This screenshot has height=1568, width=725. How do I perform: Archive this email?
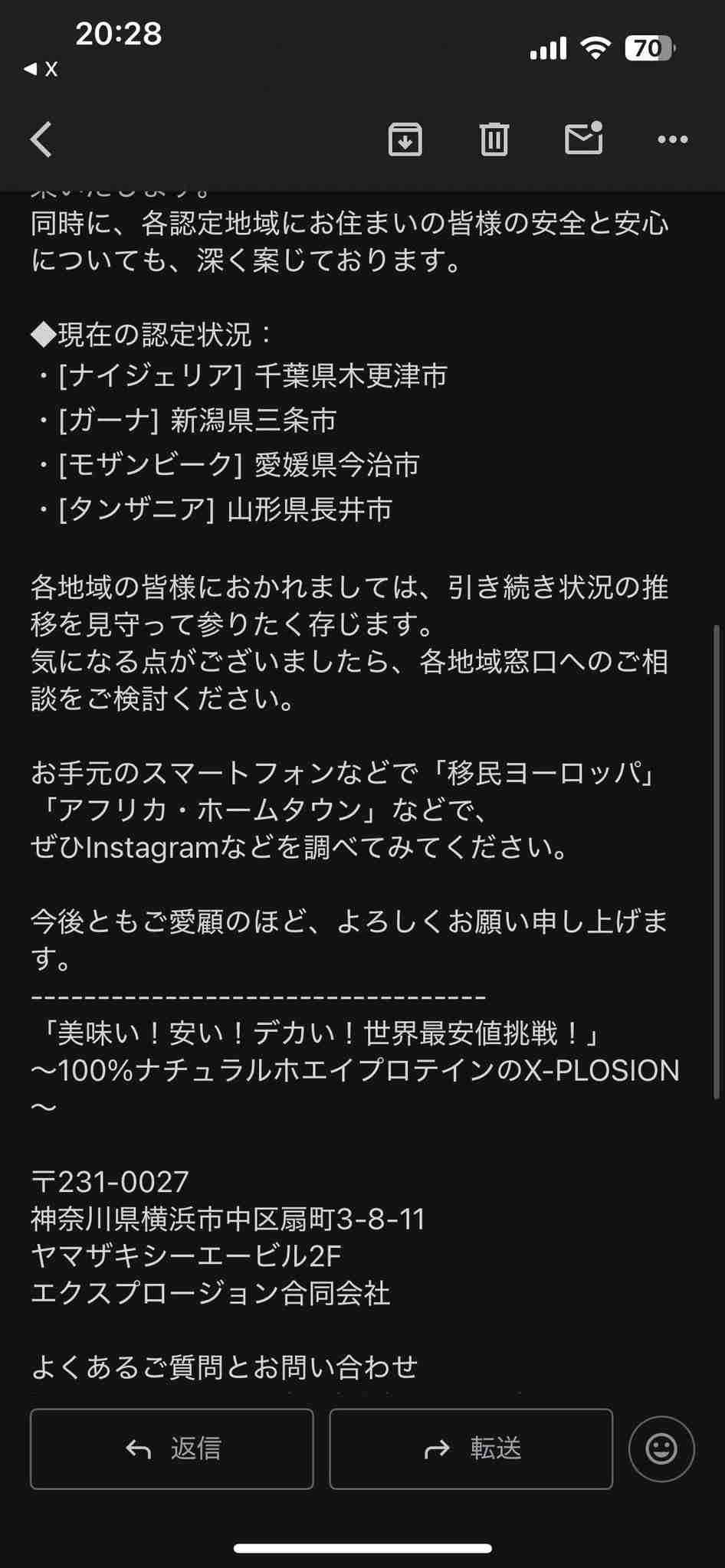point(405,139)
